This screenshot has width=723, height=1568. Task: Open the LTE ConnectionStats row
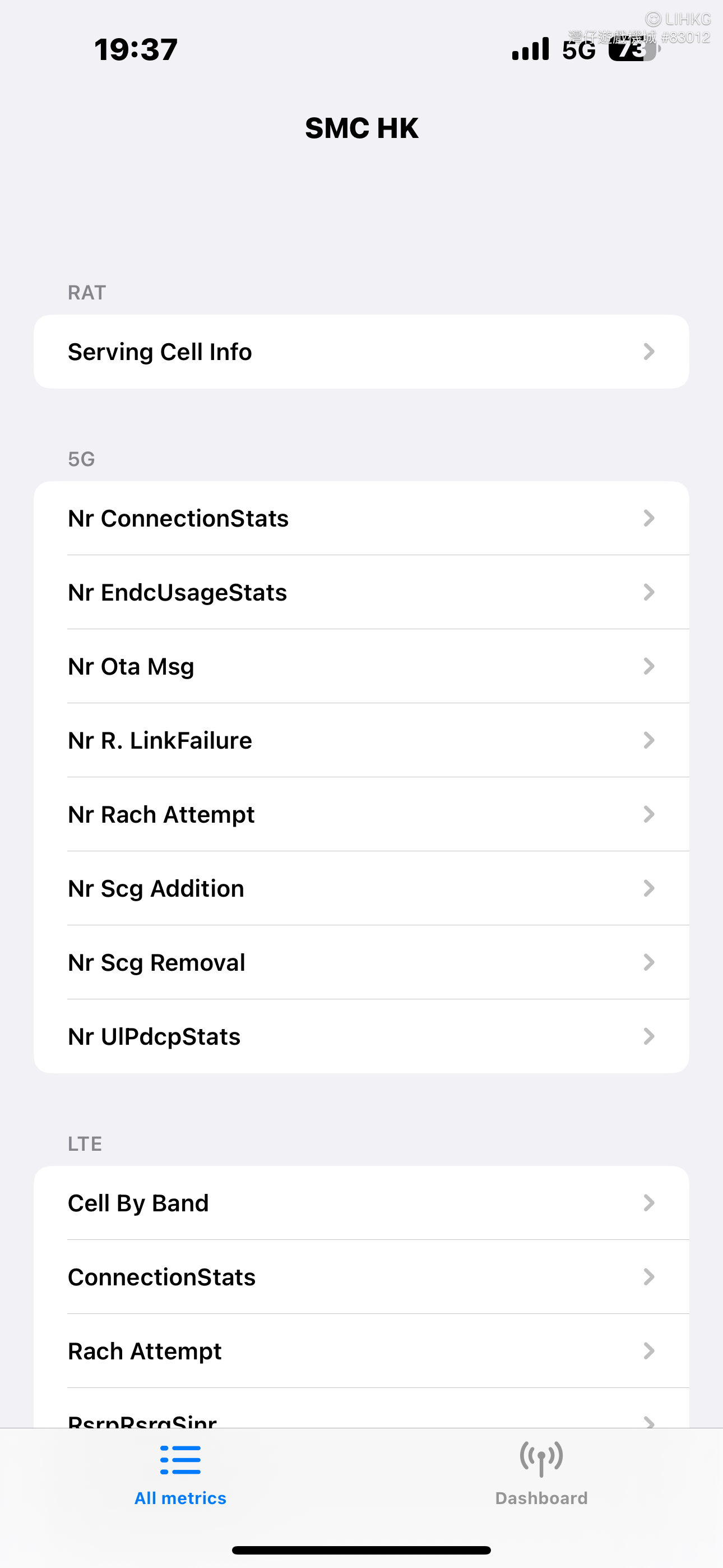point(361,1277)
